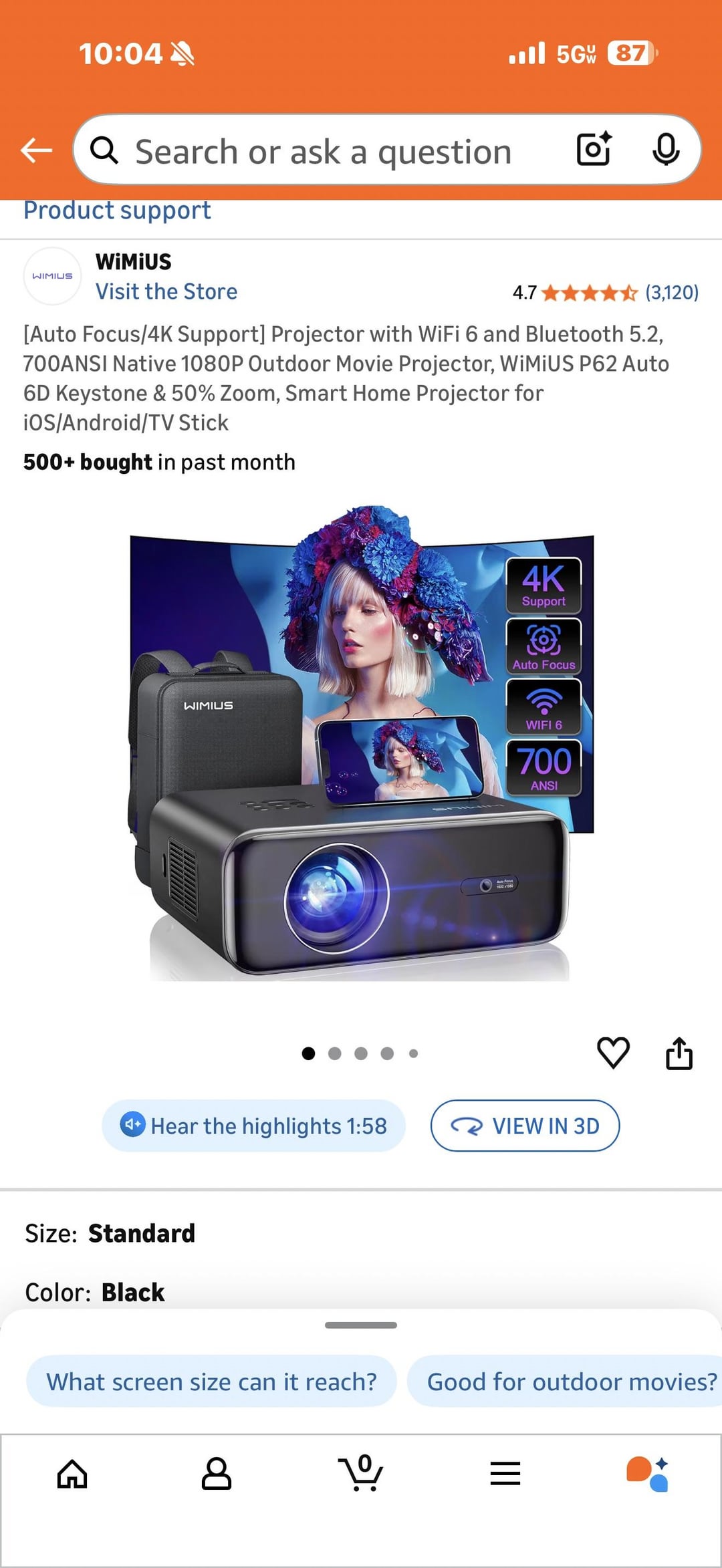Image resolution: width=722 pixels, height=1568 pixels.
Task: Open the projector product image
Action: [x=361, y=742]
